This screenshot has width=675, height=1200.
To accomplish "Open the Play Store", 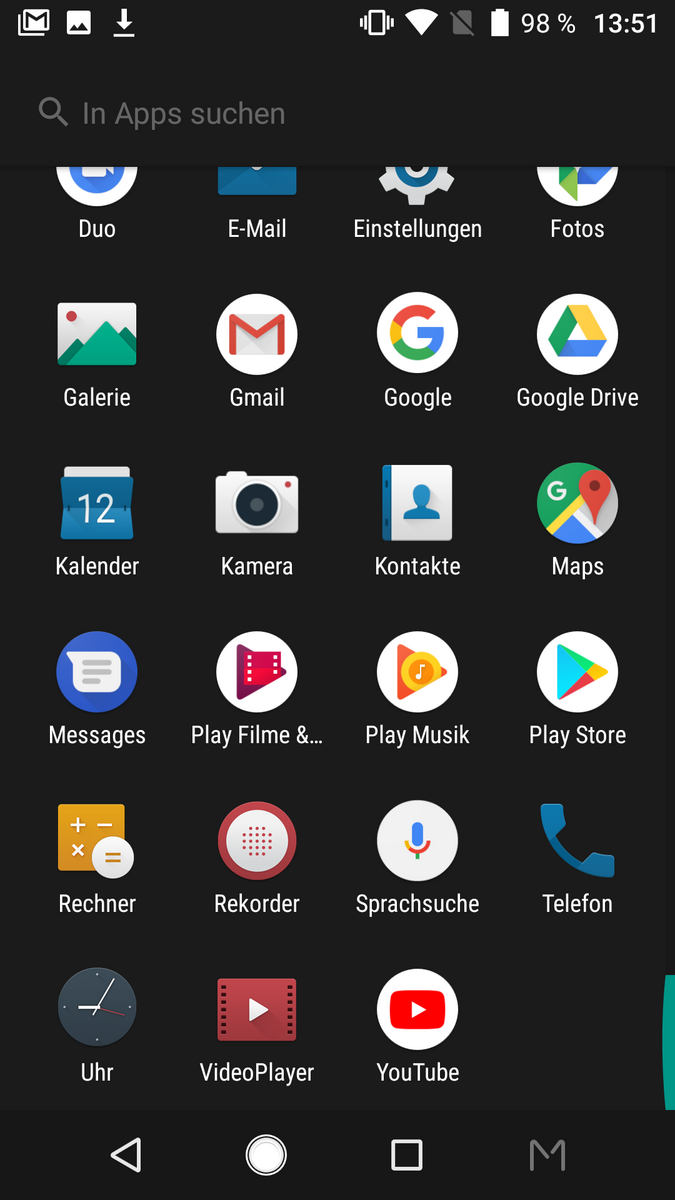I will [x=577, y=672].
